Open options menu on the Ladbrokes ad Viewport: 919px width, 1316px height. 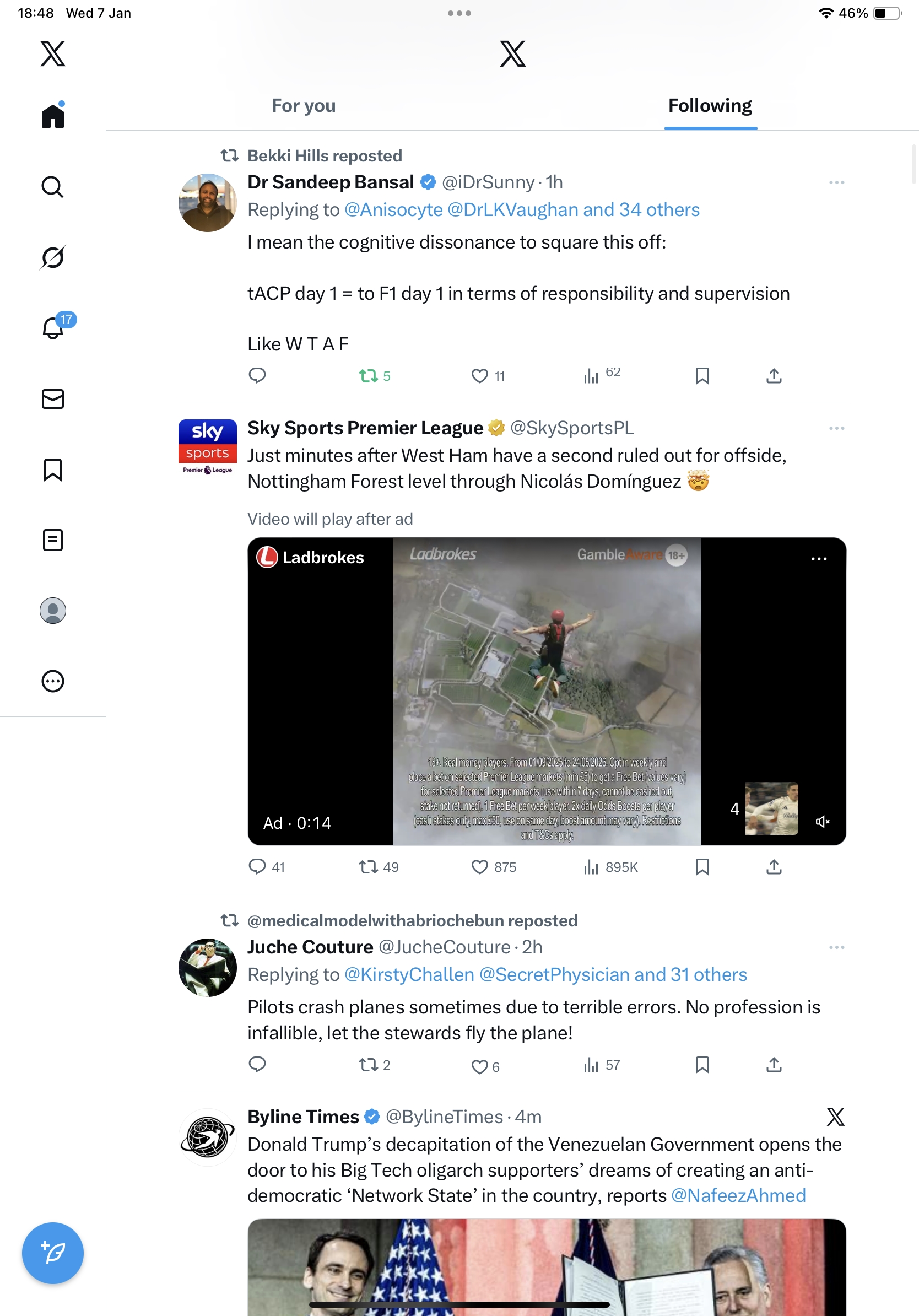pos(819,559)
